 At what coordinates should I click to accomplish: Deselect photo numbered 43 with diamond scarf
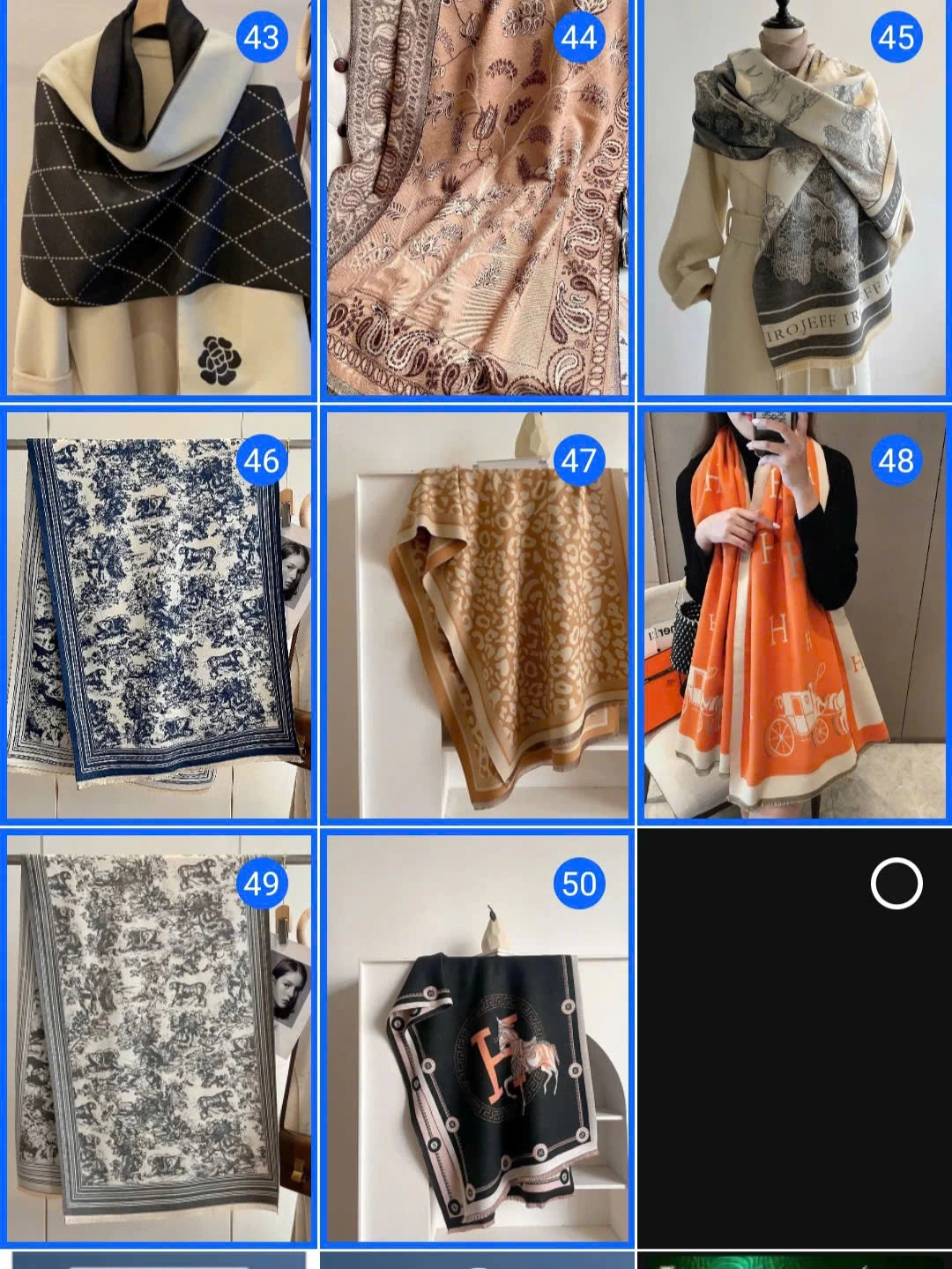pos(261,38)
